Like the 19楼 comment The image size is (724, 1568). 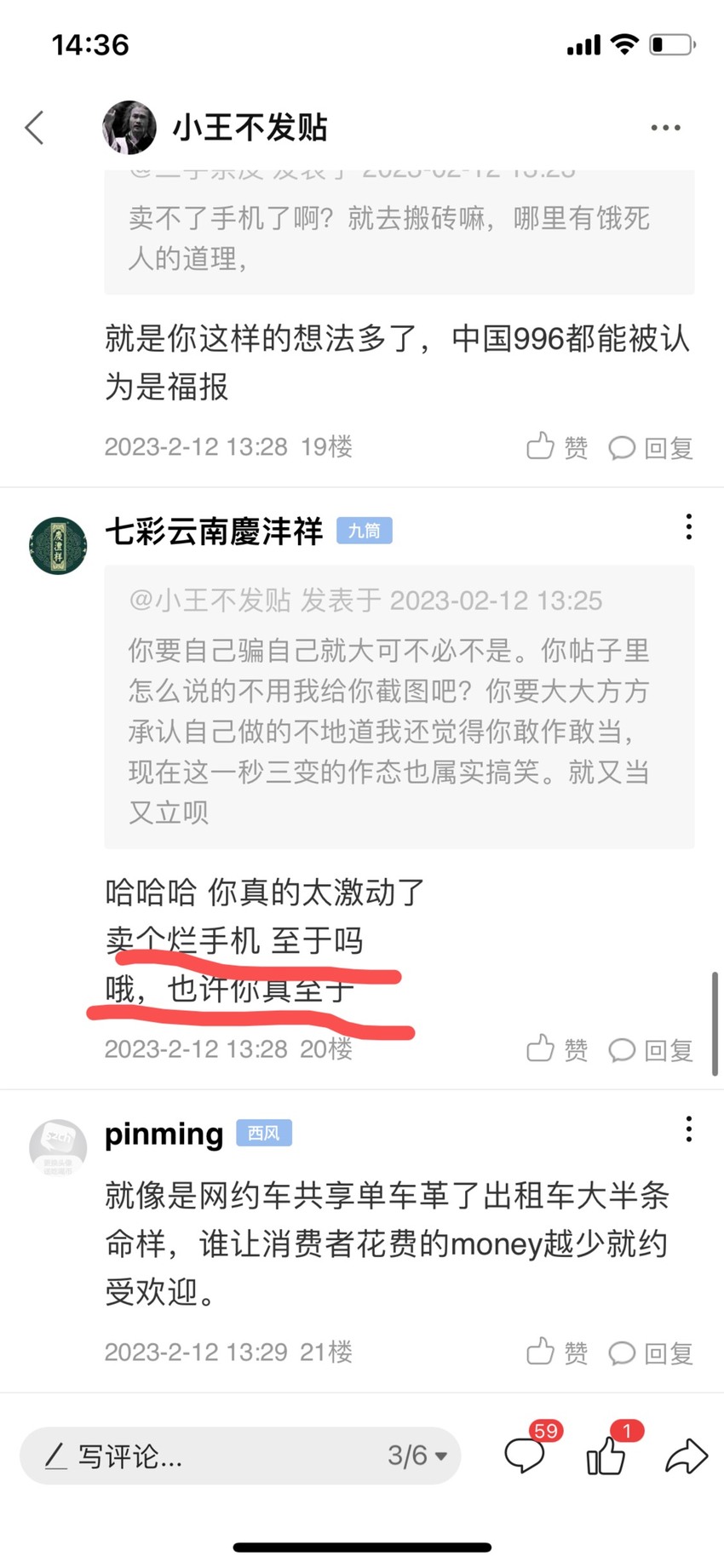(557, 447)
